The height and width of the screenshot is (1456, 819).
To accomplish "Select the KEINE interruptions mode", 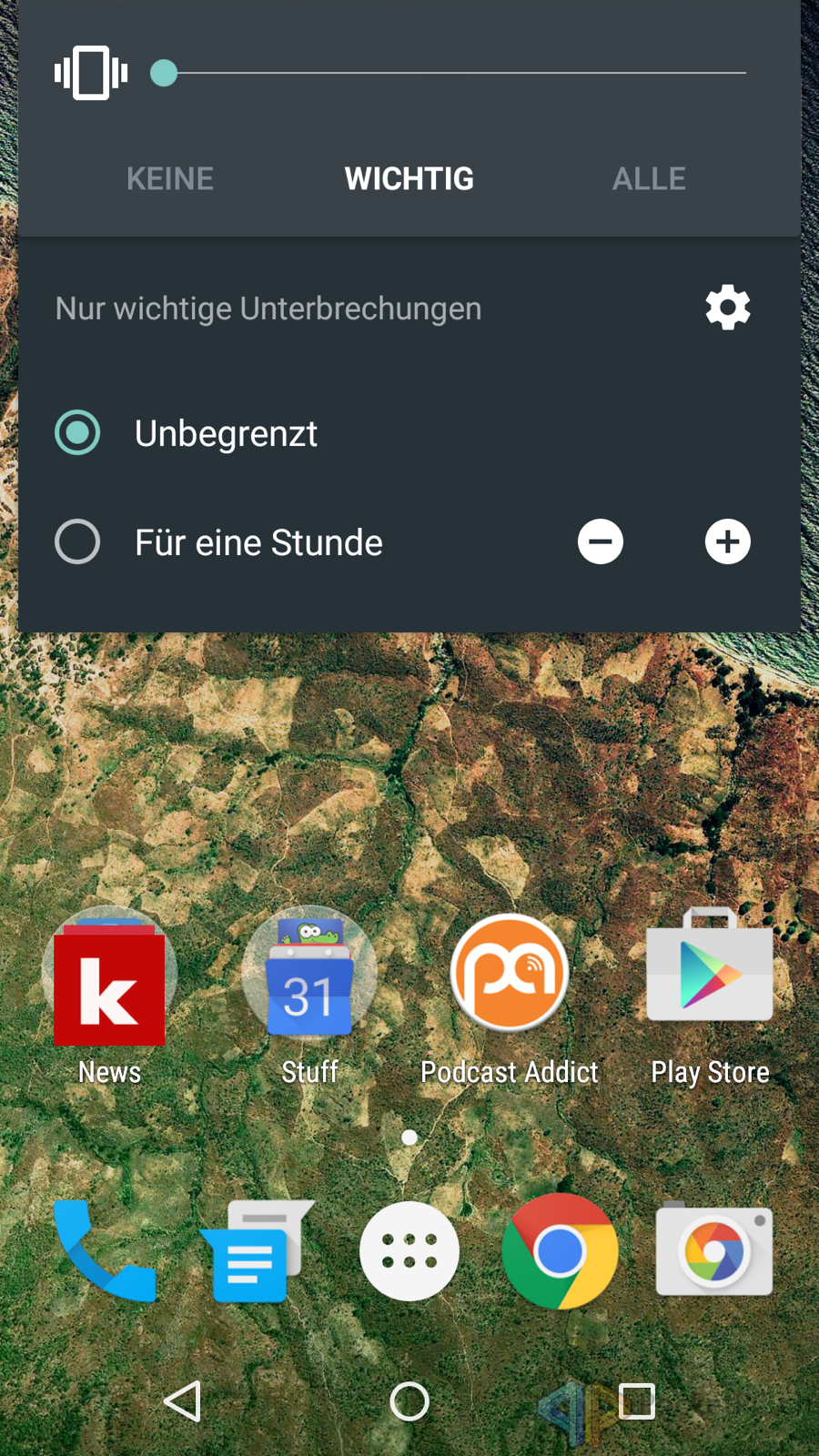I will [x=170, y=178].
